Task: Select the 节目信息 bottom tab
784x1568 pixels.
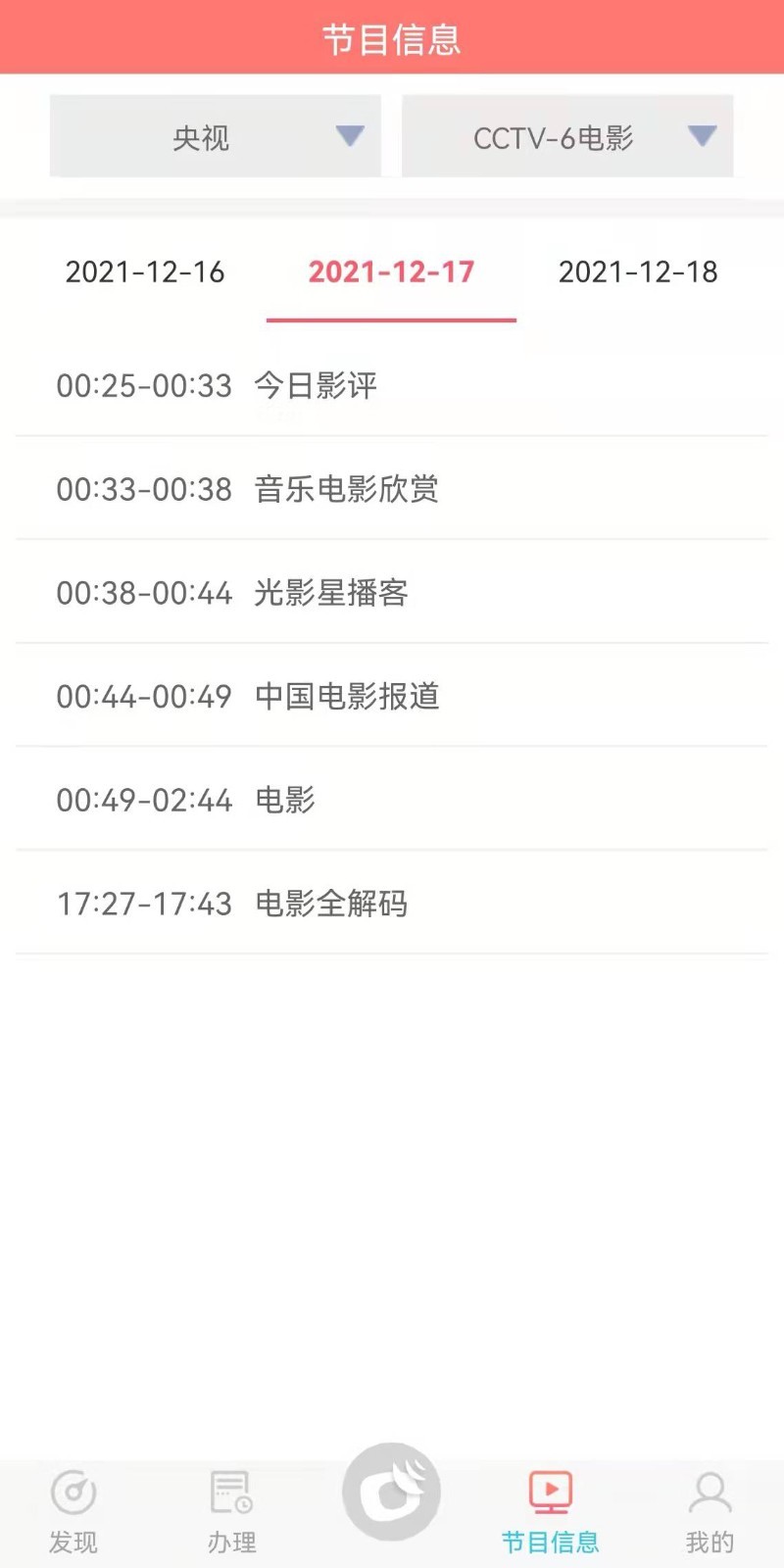Action: point(550,1512)
